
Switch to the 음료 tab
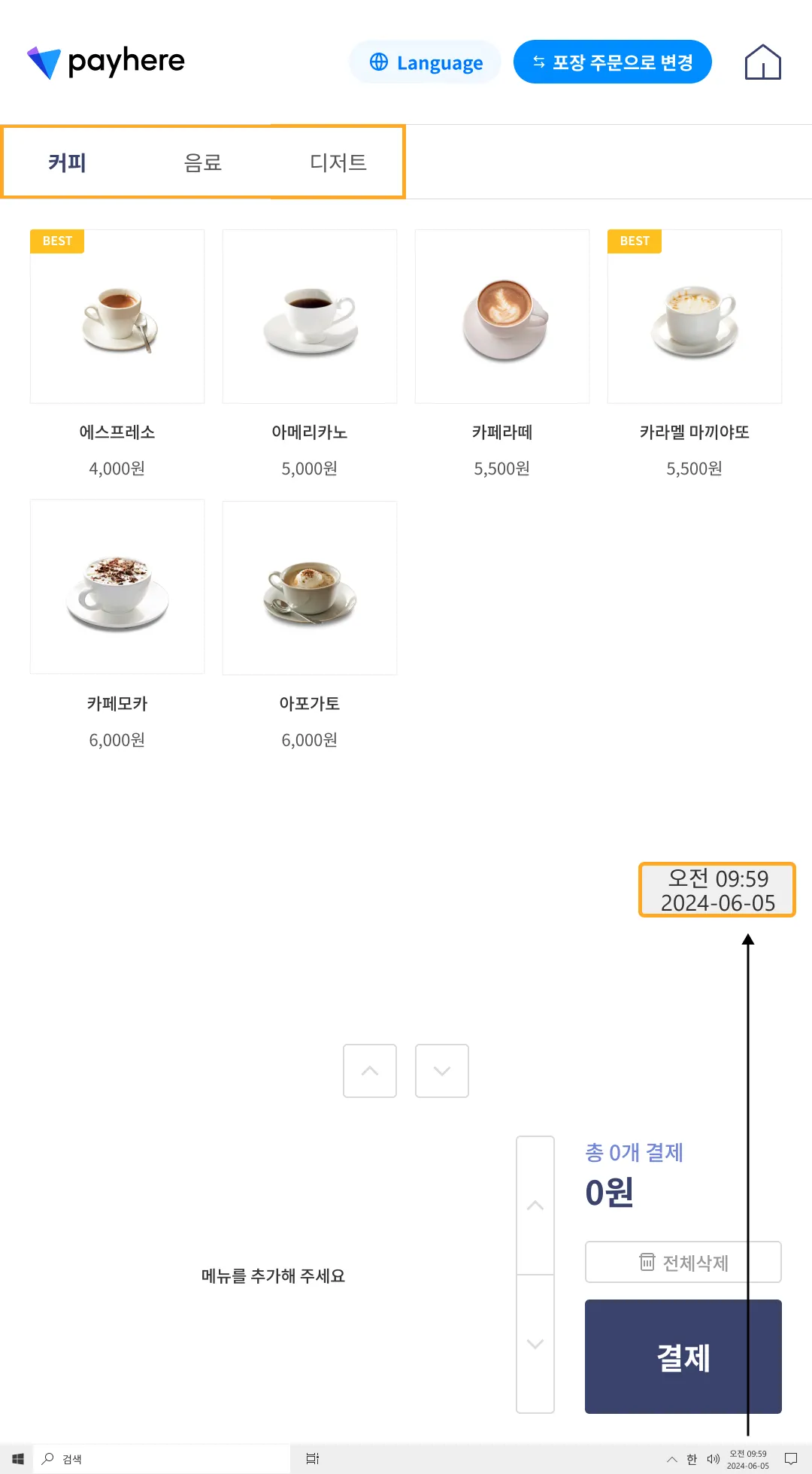tap(203, 162)
